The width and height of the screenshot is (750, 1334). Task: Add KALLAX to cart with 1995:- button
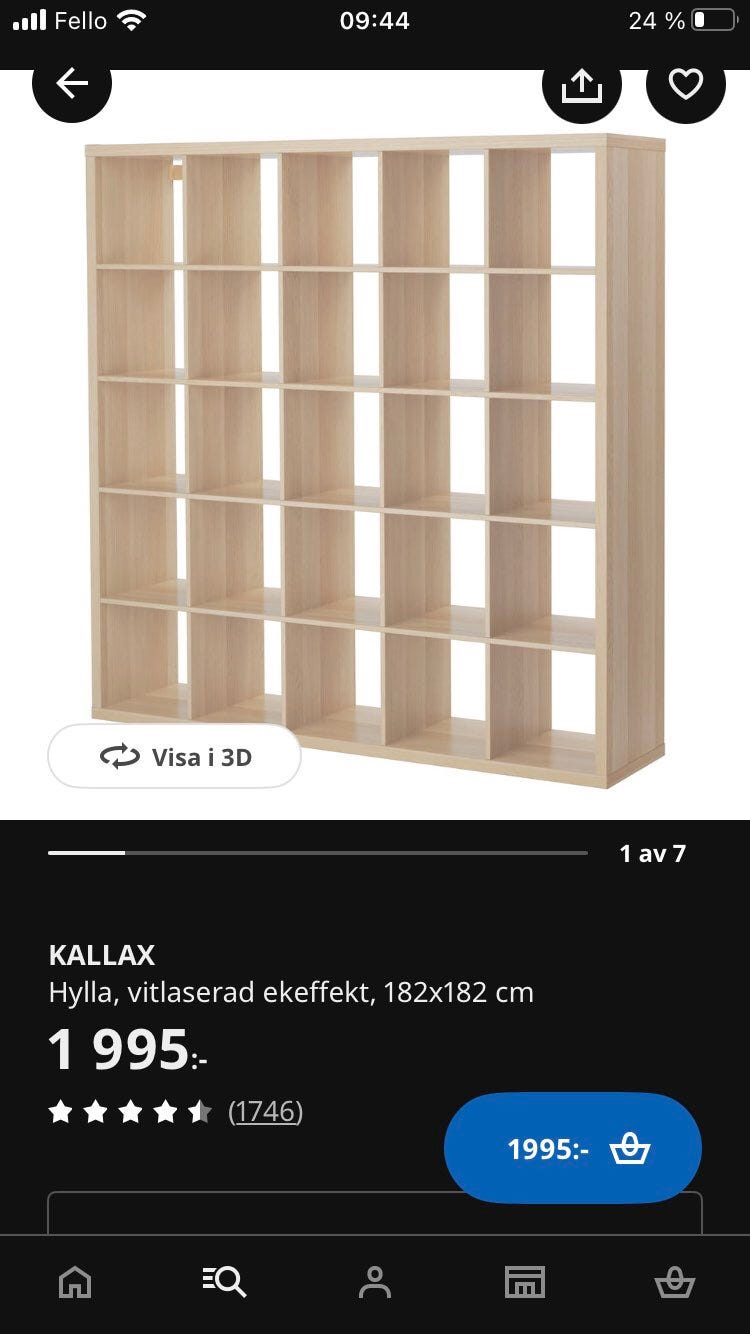click(571, 1148)
